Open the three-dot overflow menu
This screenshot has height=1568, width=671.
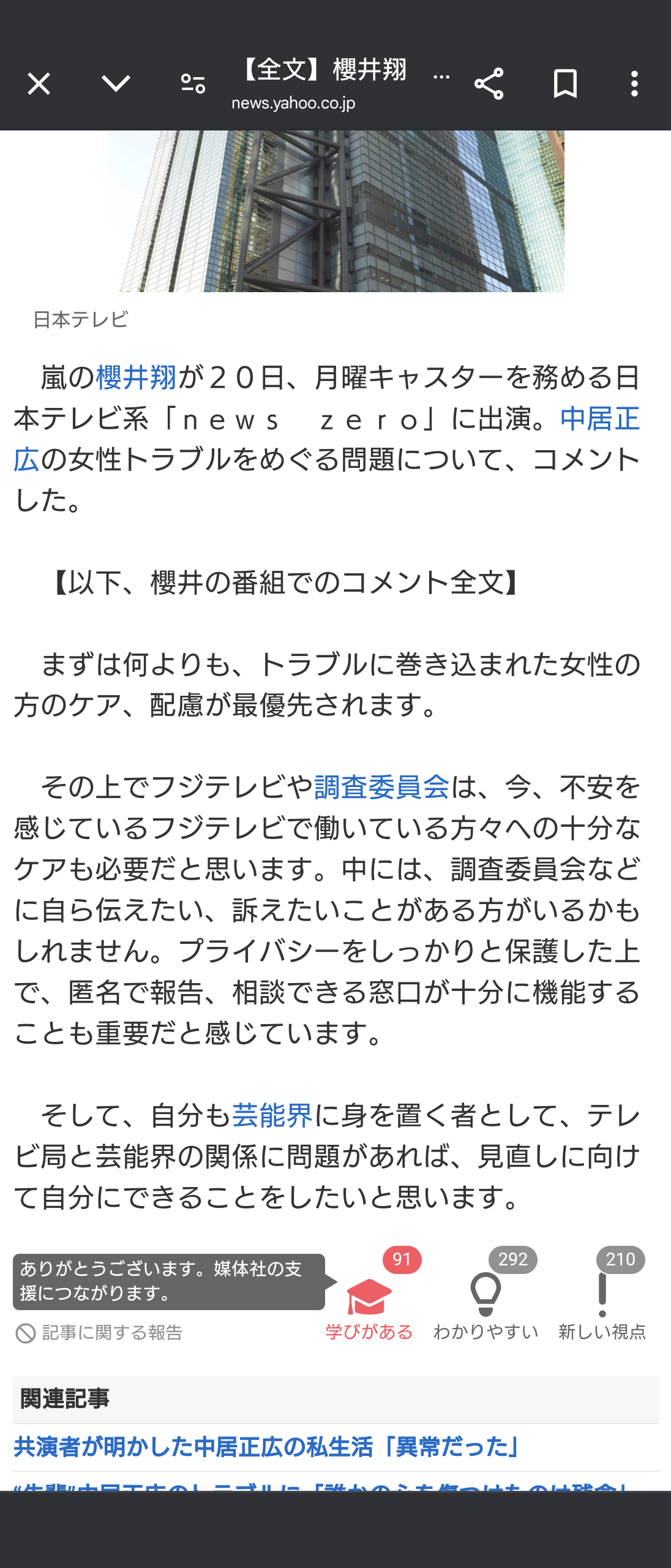coord(634,84)
